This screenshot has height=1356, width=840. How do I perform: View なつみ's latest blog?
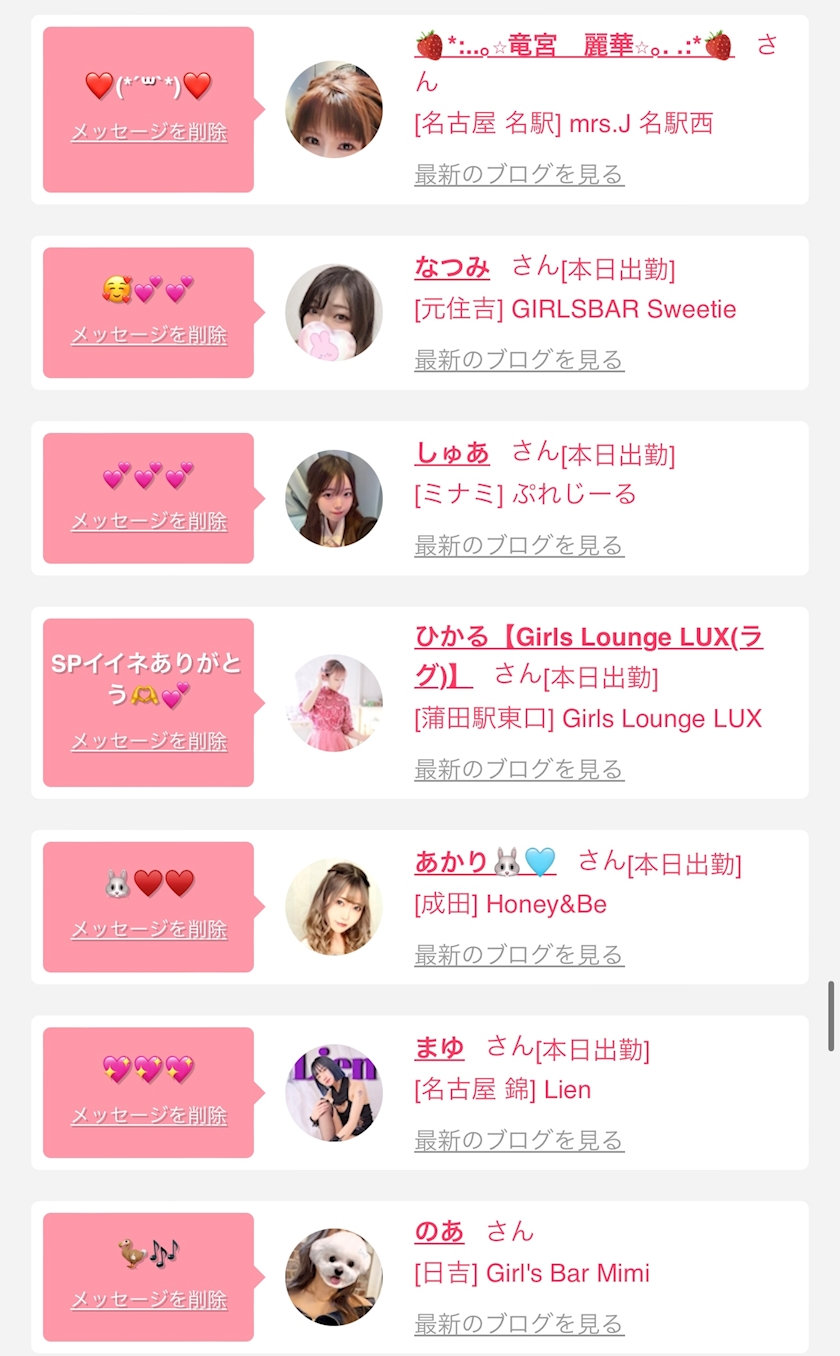click(x=519, y=360)
